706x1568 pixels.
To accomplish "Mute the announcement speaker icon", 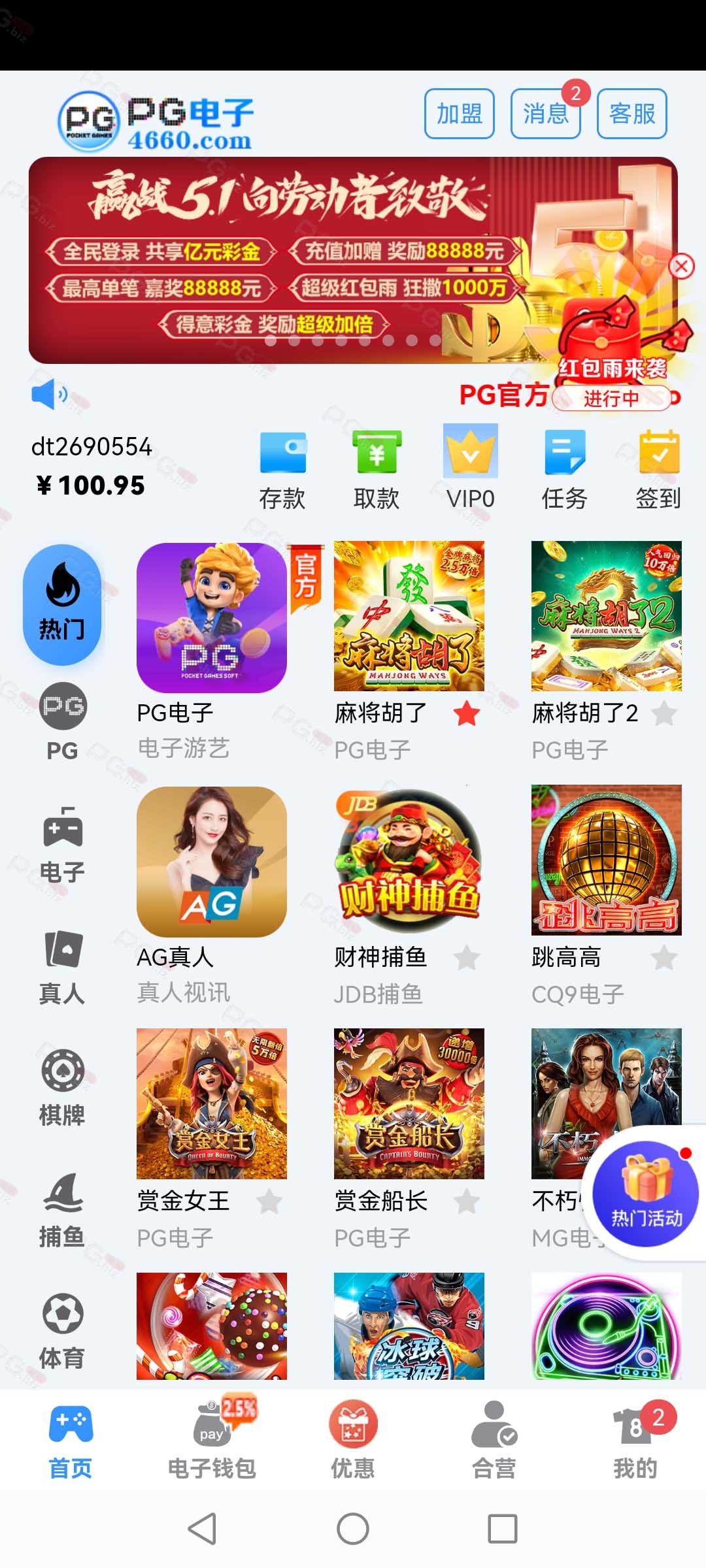I will (x=49, y=395).
